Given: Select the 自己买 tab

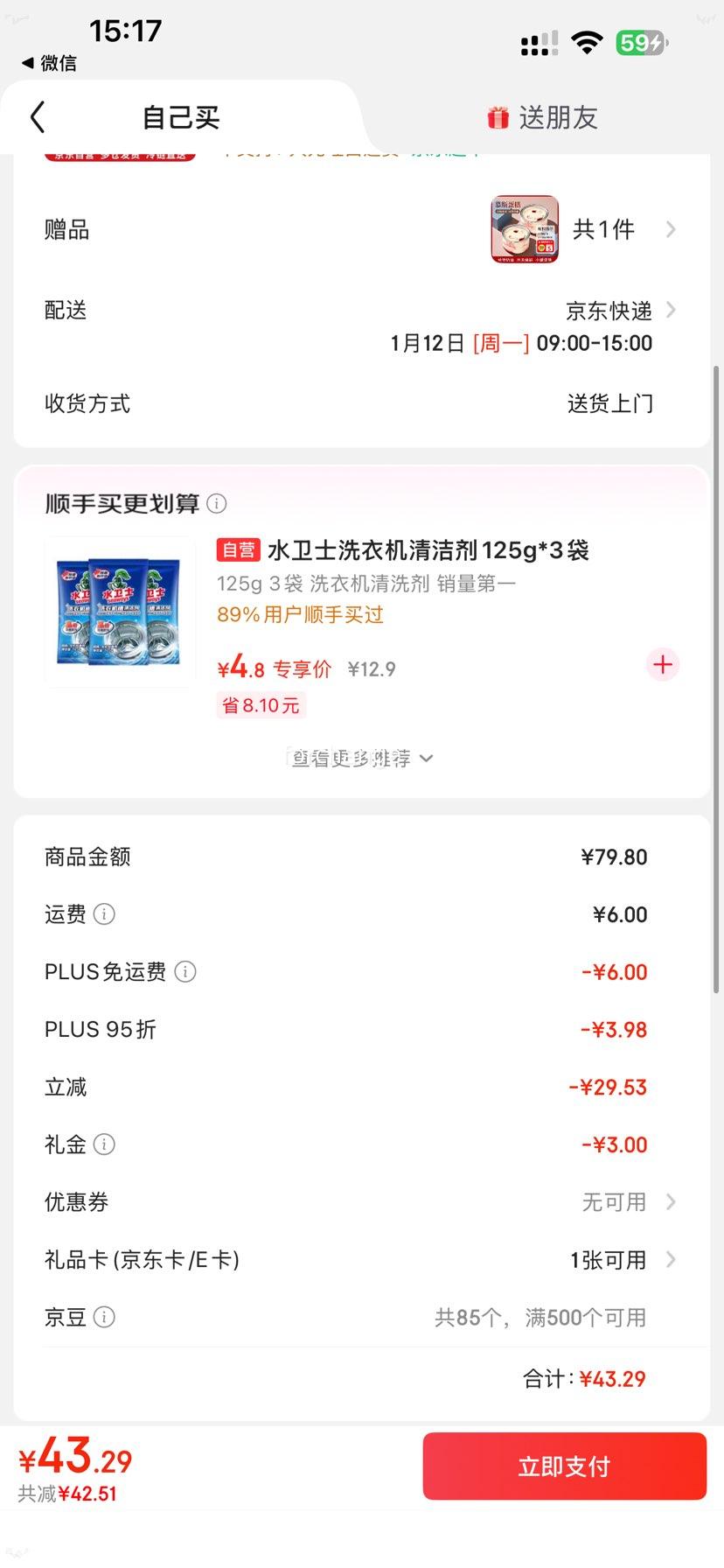Looking at the screenshot, I should click(x=179, y=116).
